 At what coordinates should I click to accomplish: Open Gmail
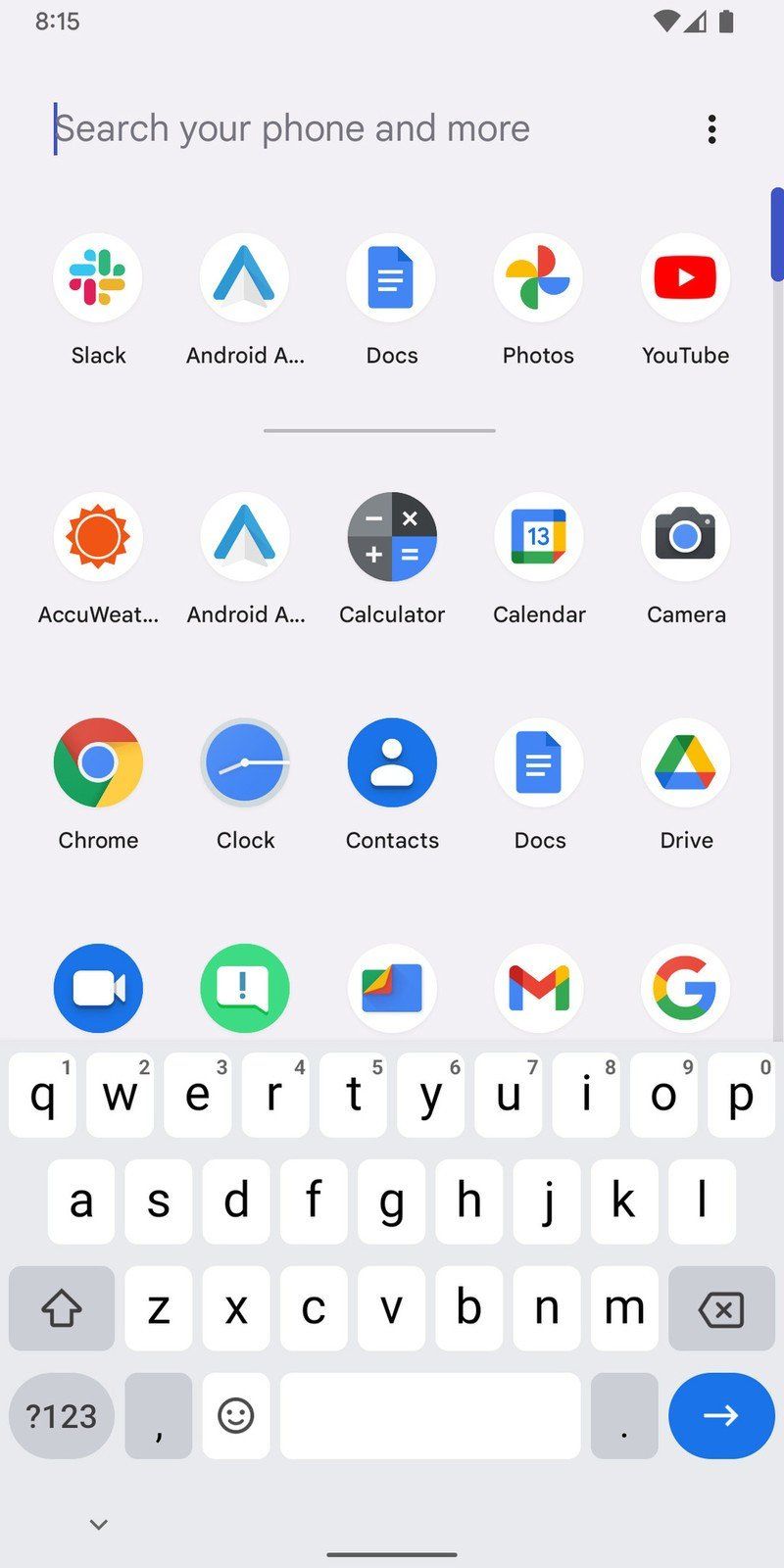tap(538, 988)
